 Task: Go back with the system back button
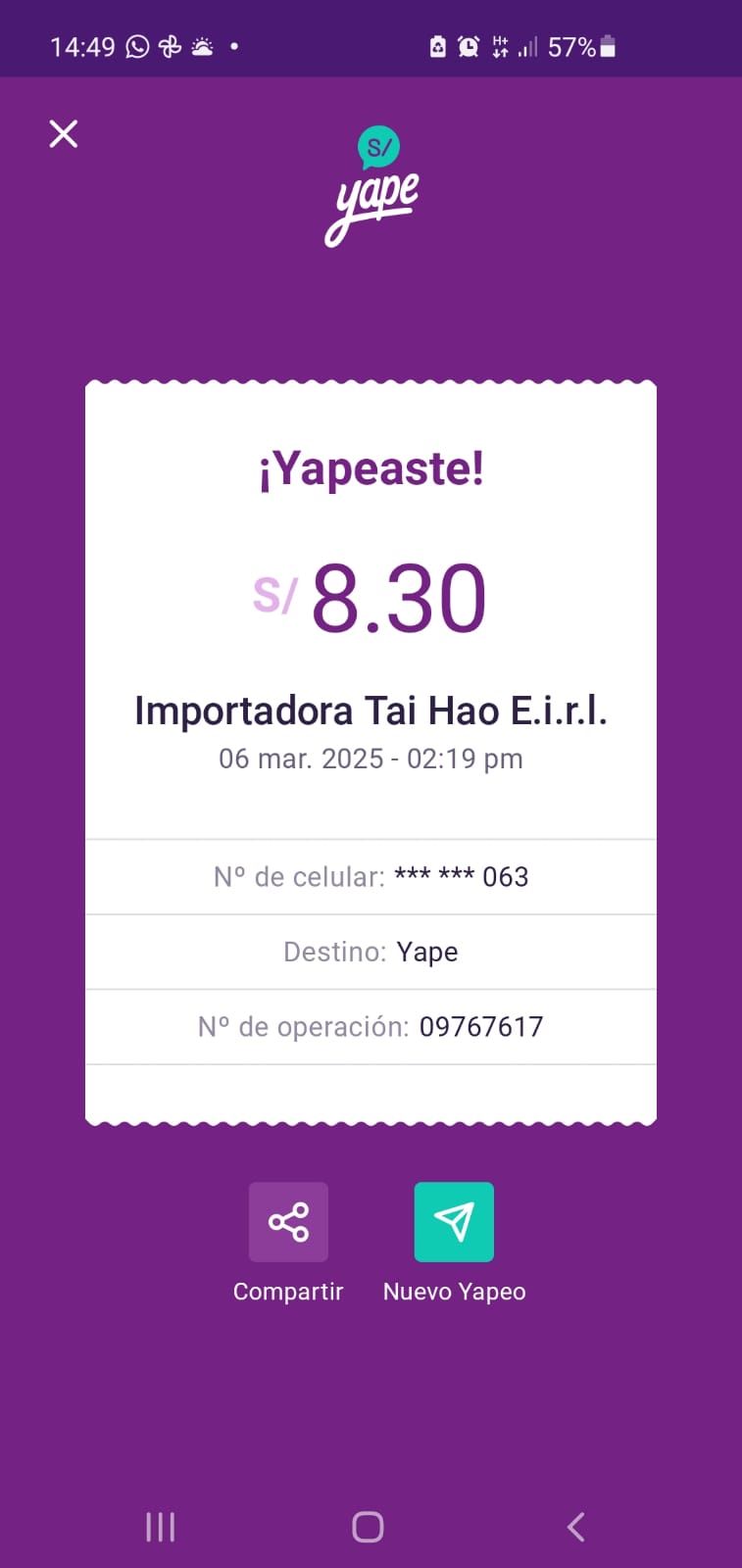pos(576,1527)
